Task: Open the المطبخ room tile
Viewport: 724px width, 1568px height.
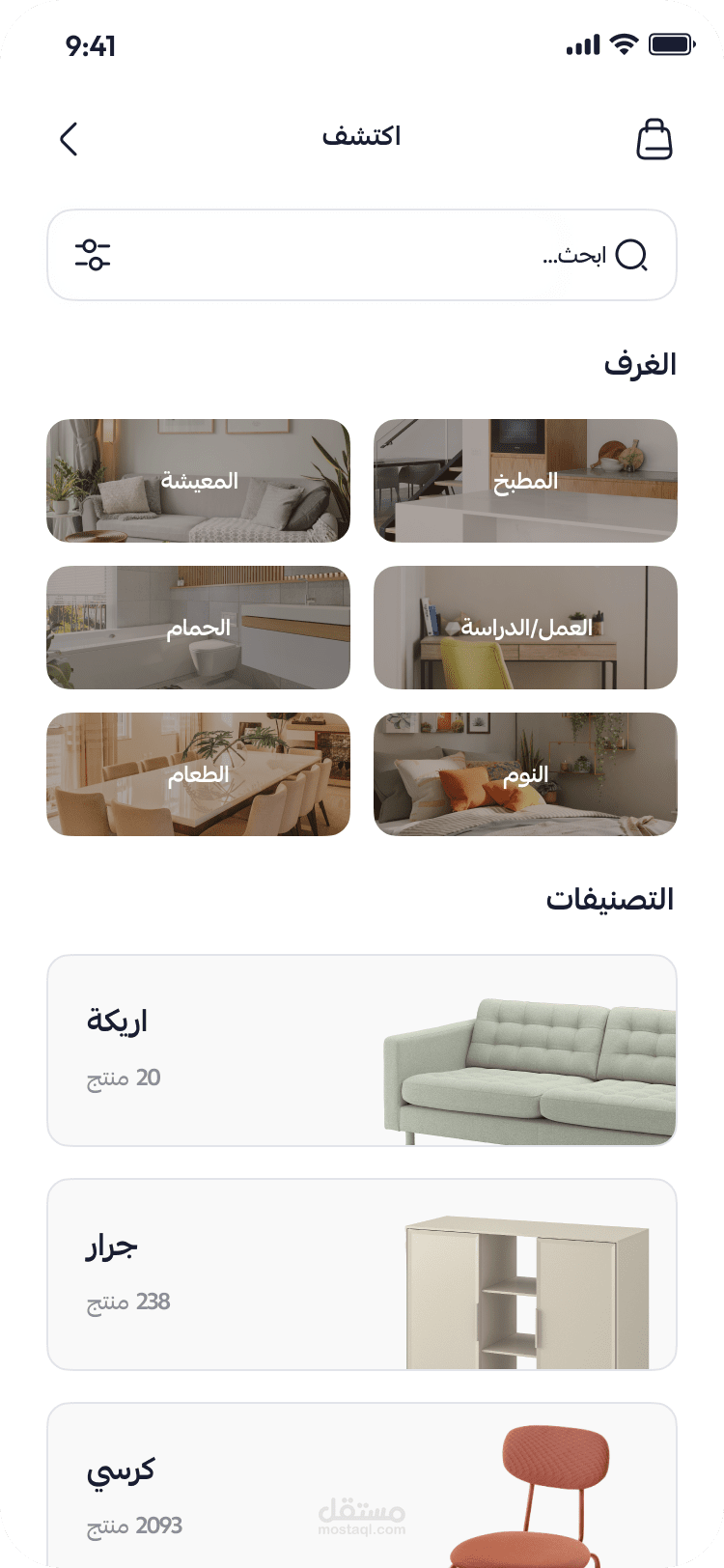Action: click(525, 481)
